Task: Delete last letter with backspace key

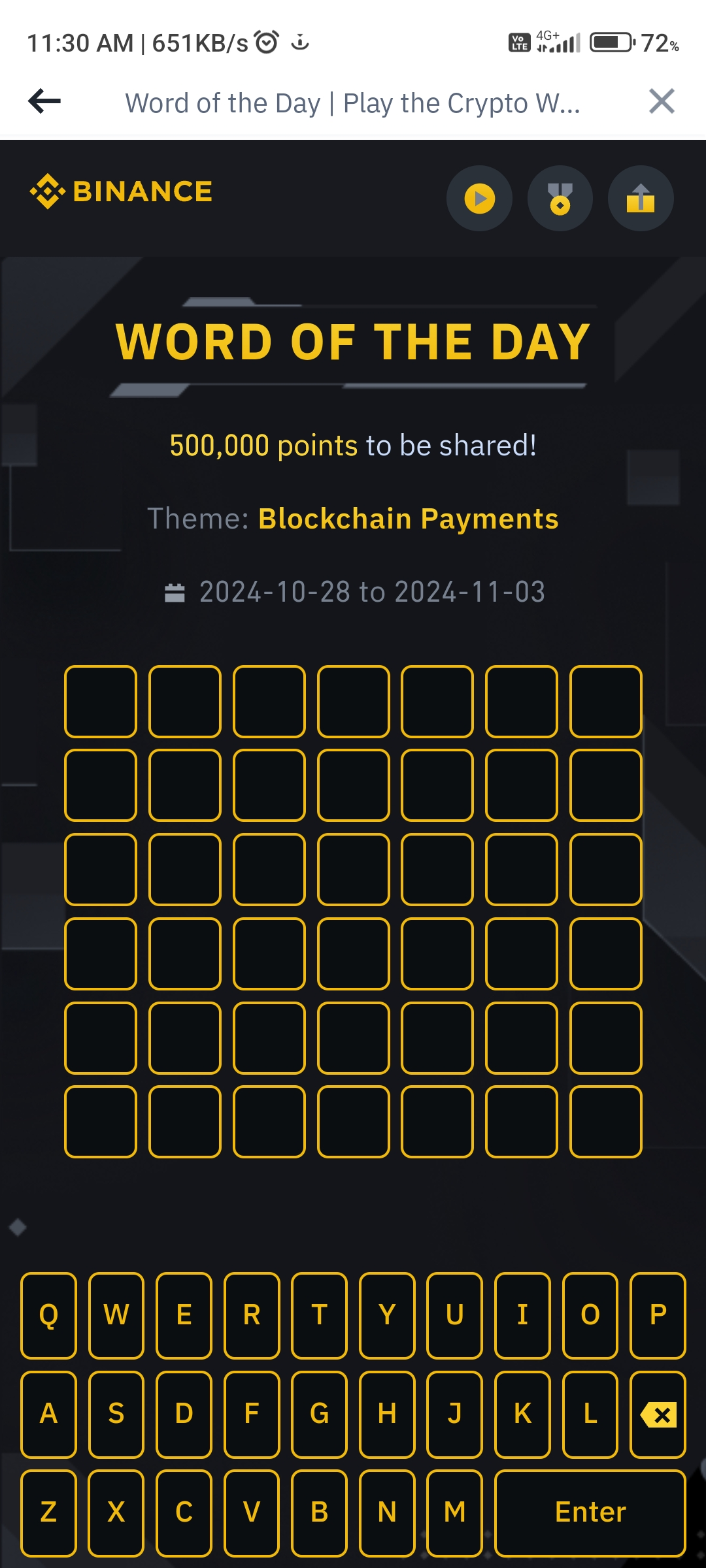Action: coord(658,1414)
